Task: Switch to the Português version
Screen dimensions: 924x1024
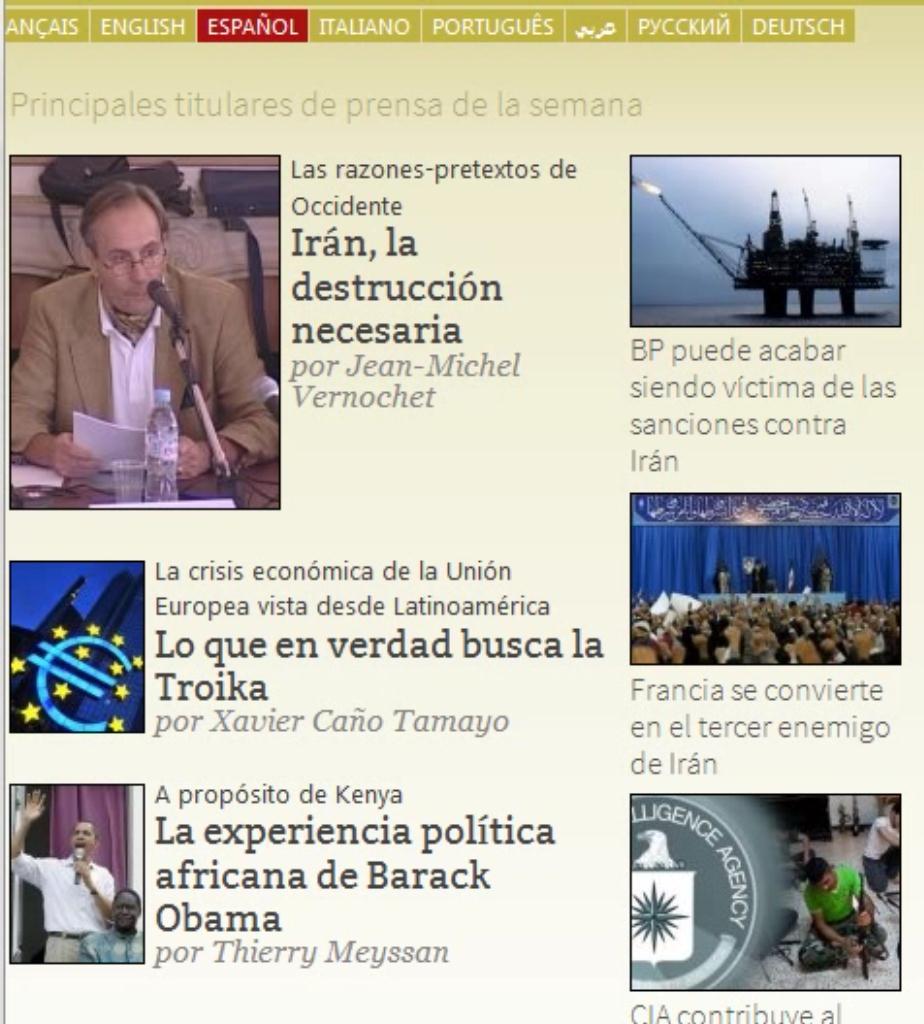Action: tap(492, 26)
